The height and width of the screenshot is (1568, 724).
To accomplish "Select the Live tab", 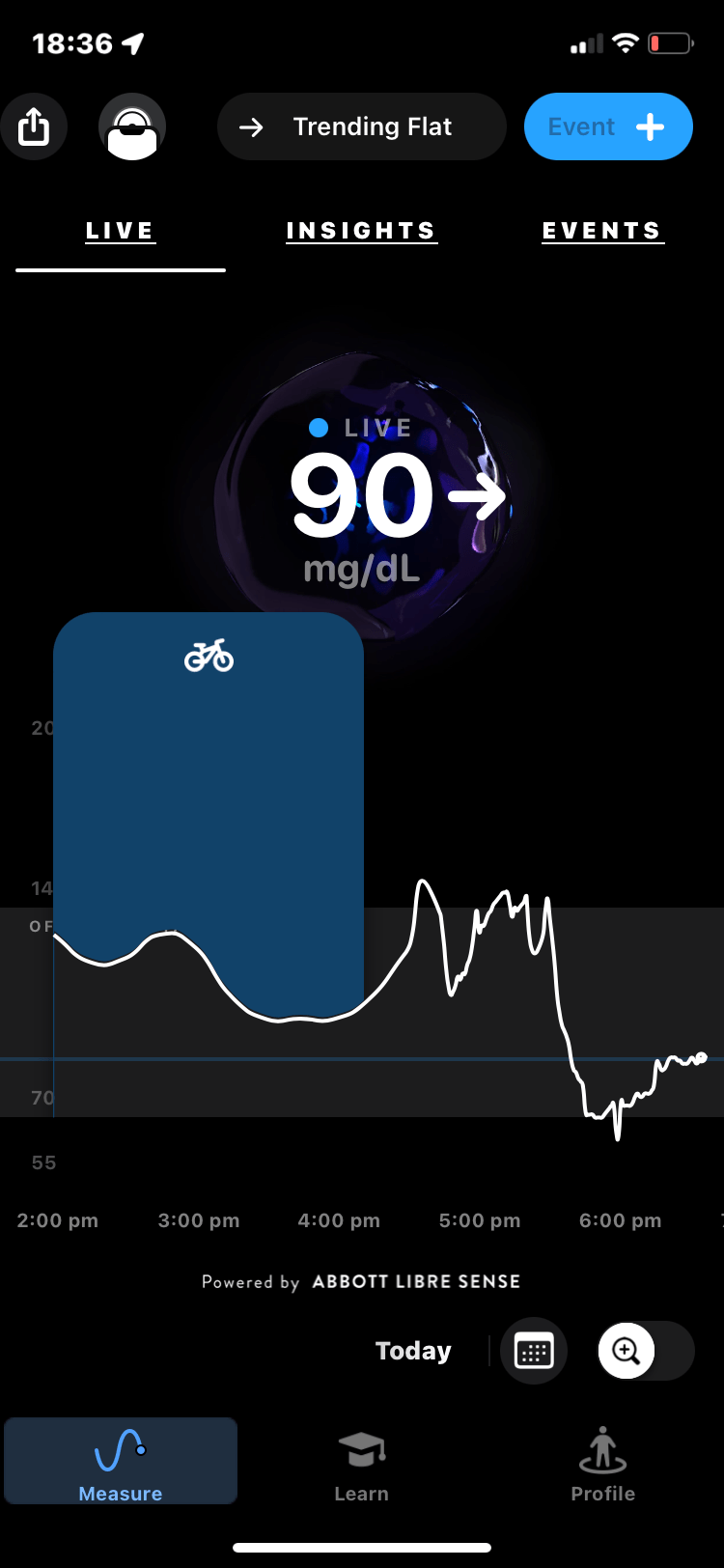I will (x=121, y=232).
